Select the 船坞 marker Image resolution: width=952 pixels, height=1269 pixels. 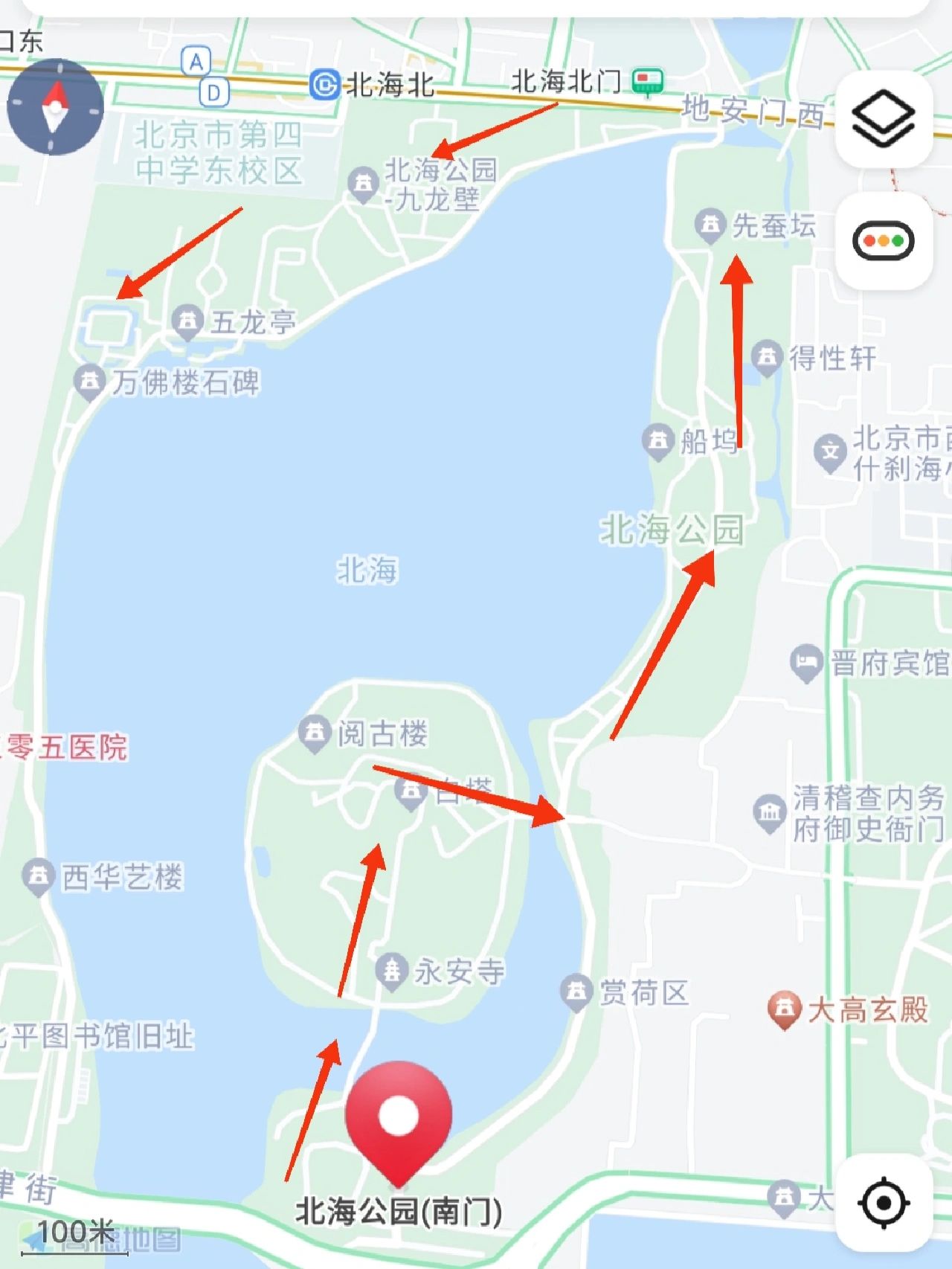(x=657, y=441)
